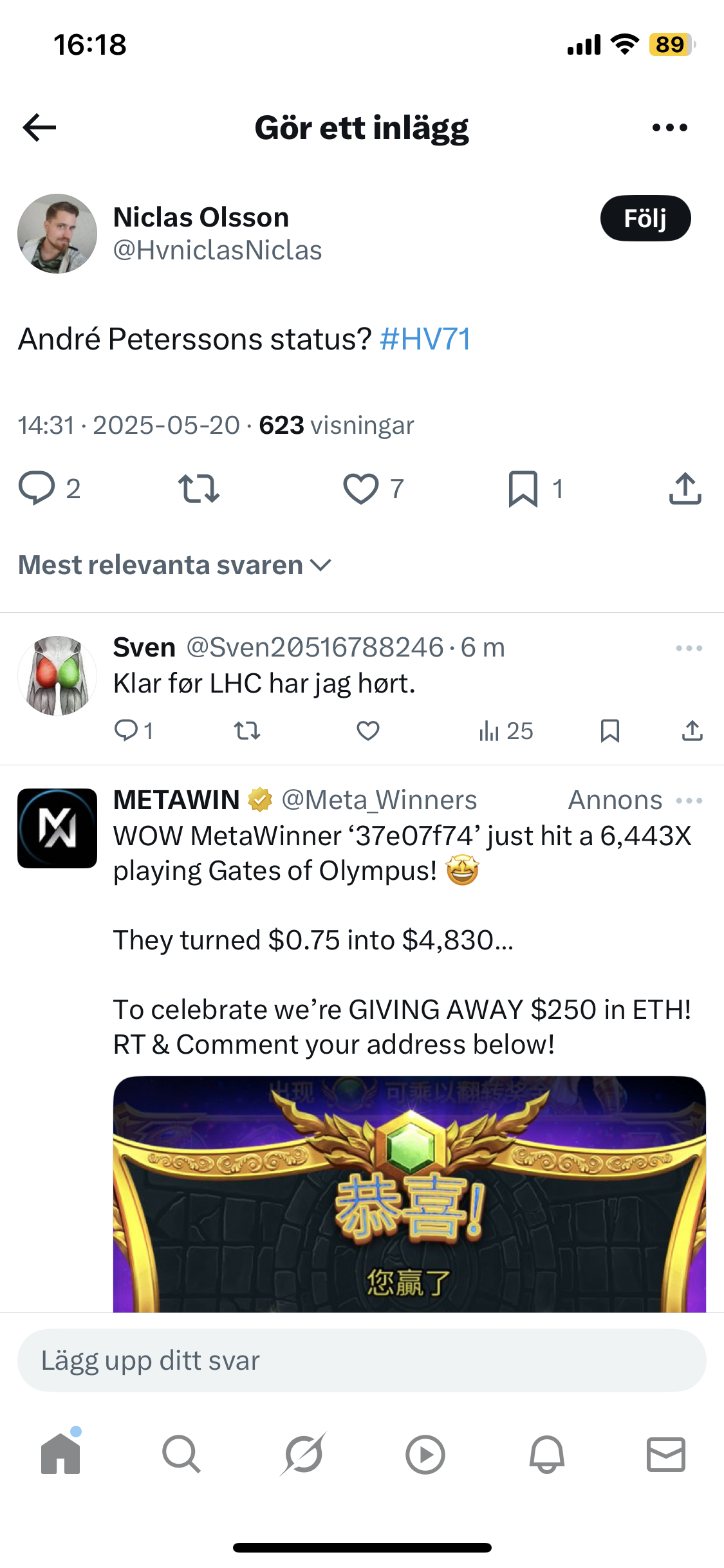
Task: Bookmark Niclas Olsson's post
Action: [523, 489]
